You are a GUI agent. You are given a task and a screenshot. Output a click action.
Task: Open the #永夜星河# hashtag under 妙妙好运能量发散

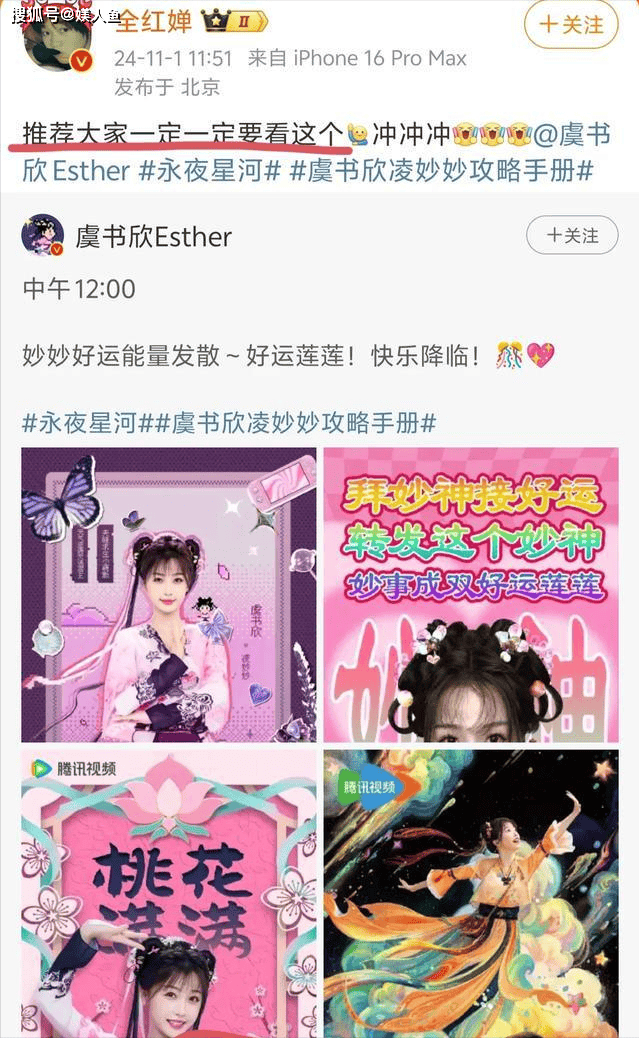pyautogui.click(x=79, y=422)
